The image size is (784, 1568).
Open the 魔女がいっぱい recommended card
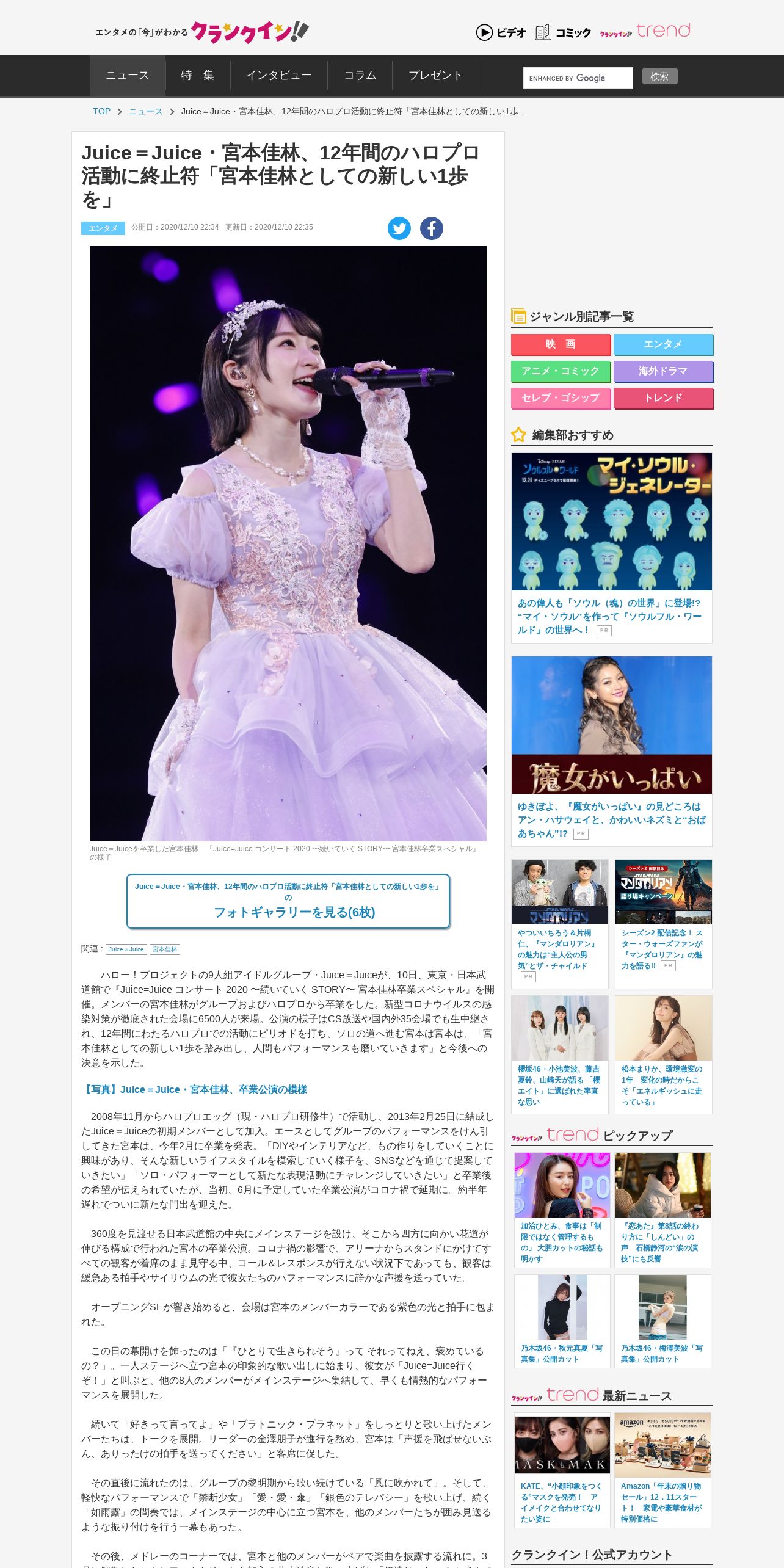click(x=612, y=751)
